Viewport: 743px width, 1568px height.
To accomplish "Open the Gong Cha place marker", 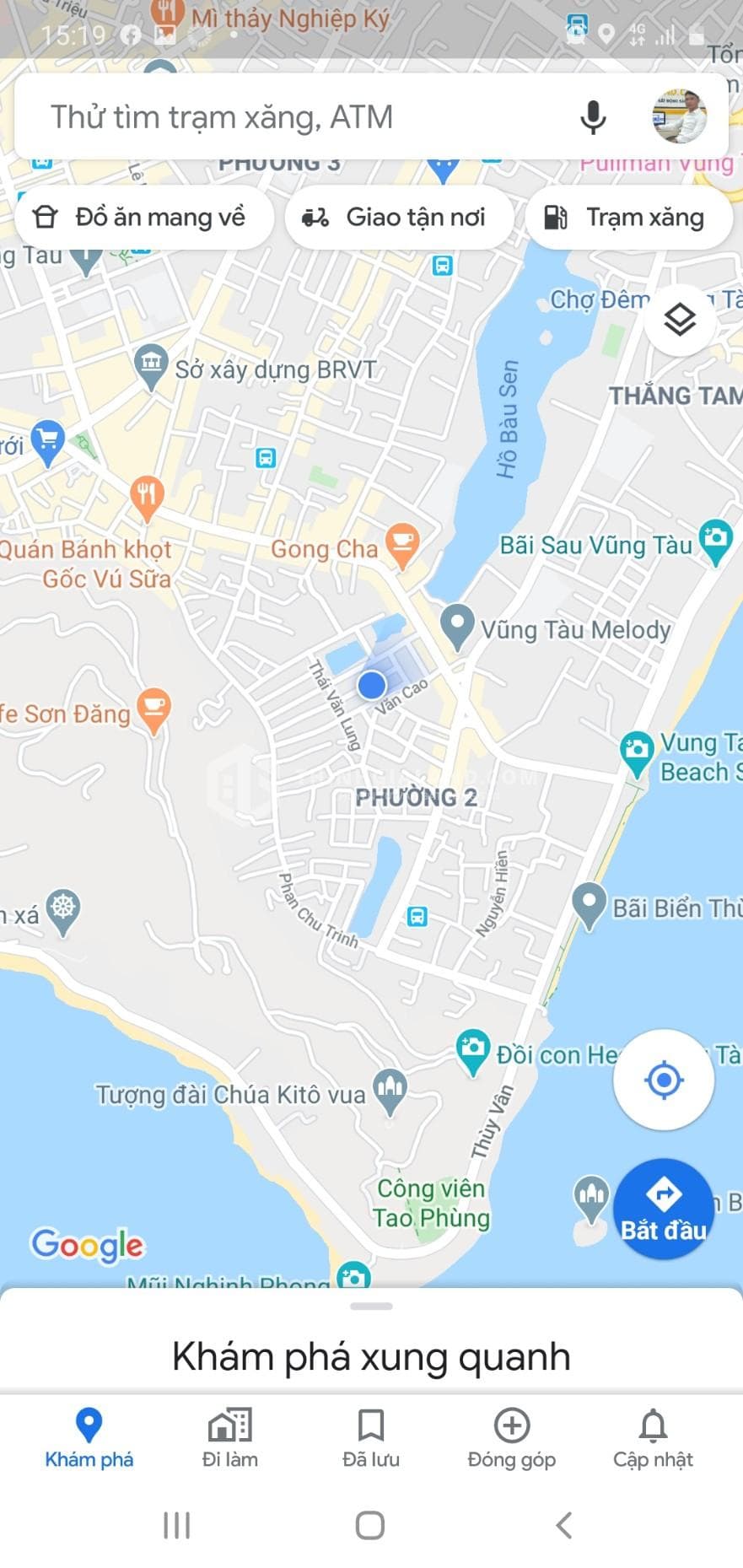I will (402, 542).
